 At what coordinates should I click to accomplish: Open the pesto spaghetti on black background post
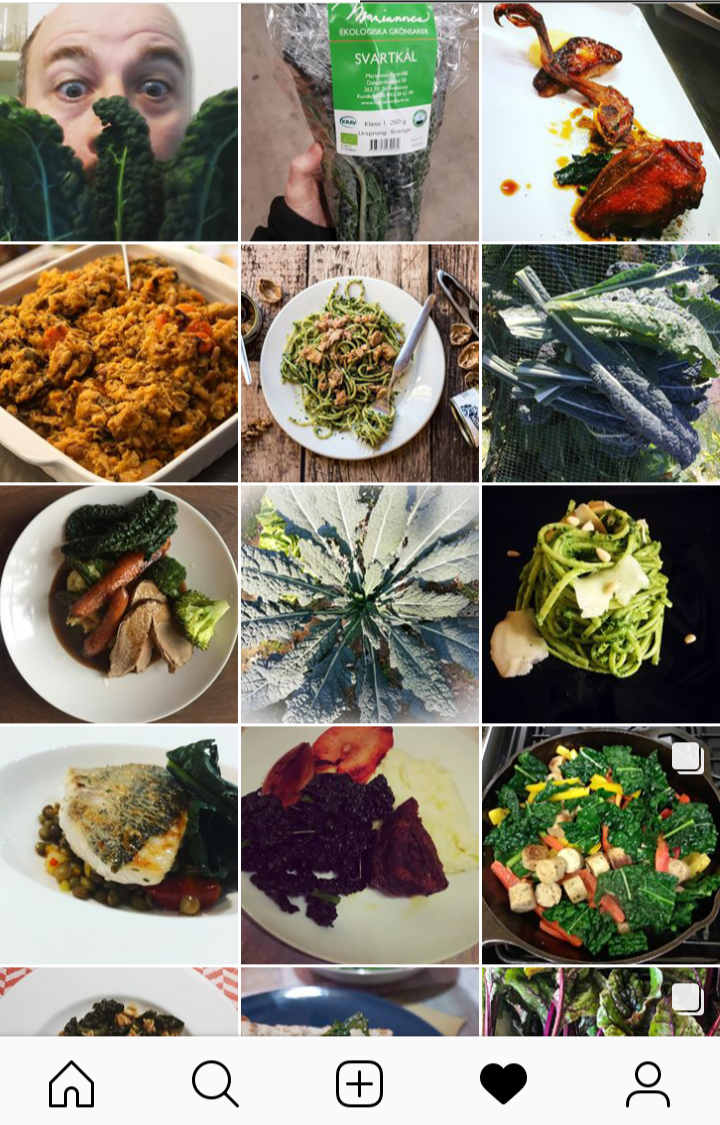600,604
